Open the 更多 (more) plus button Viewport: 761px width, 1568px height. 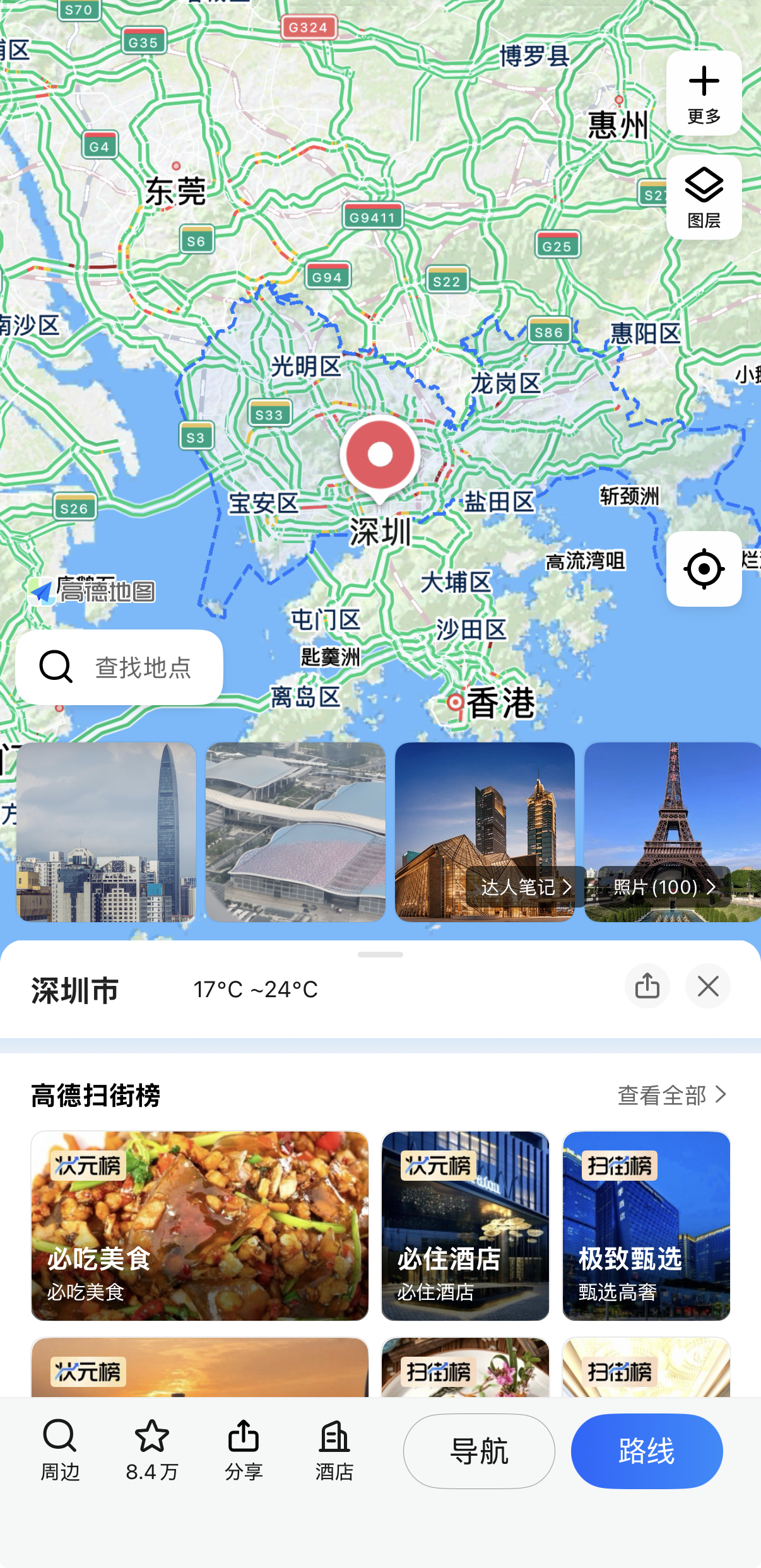tap(704, 93)
